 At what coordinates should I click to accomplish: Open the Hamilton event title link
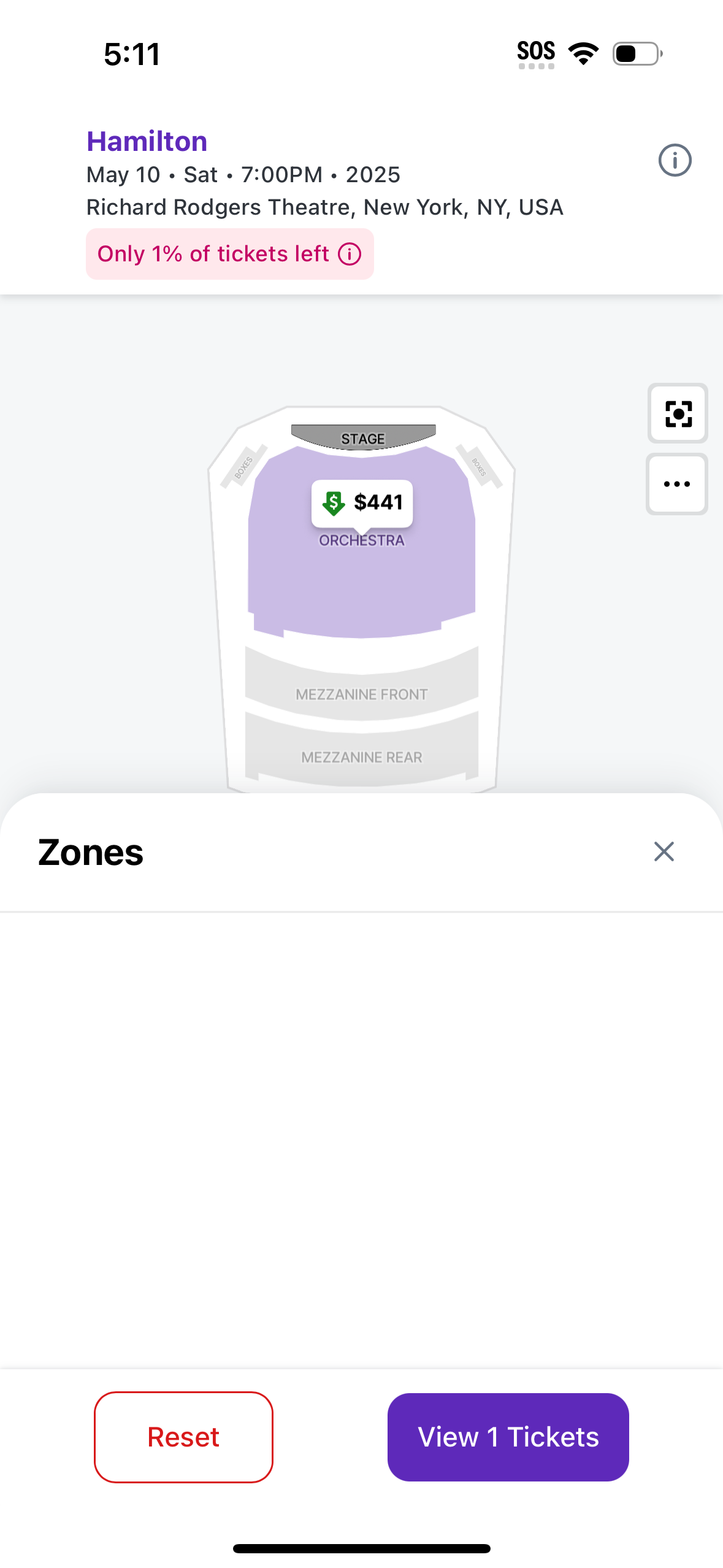(x=147, y=140)
